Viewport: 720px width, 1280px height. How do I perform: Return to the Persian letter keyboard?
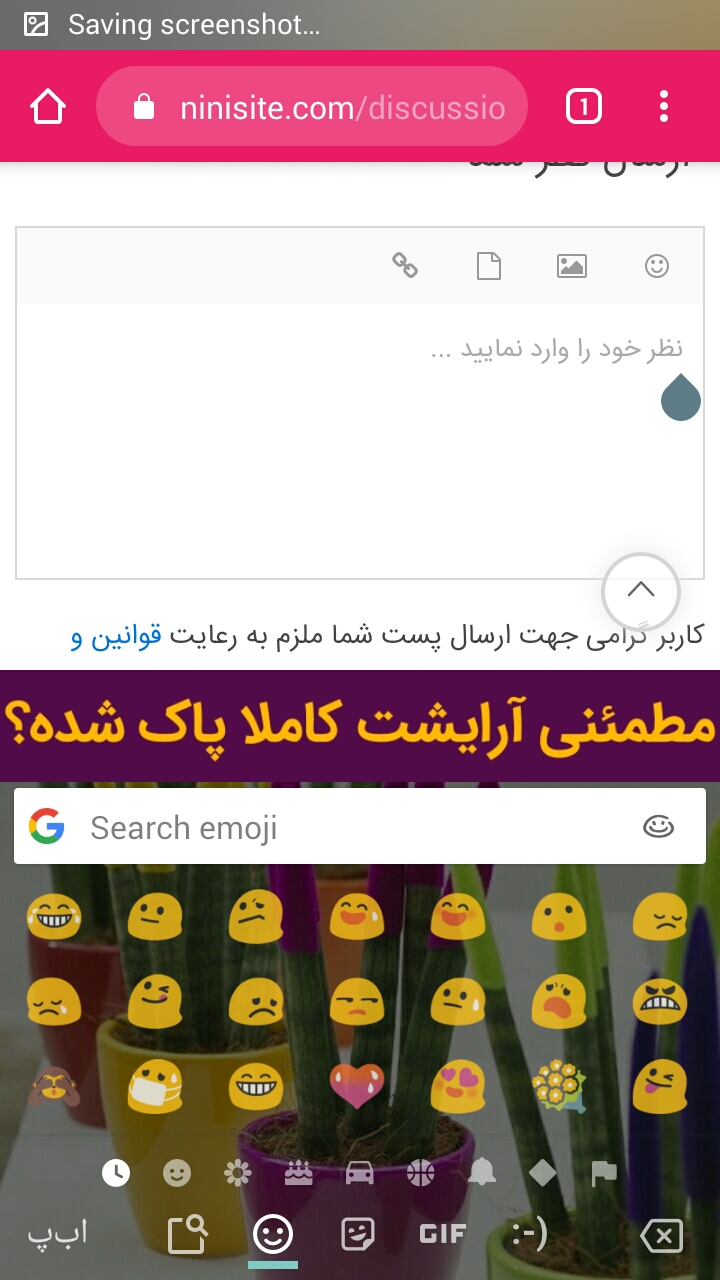pyautogui.click(x=57, y=1234)
